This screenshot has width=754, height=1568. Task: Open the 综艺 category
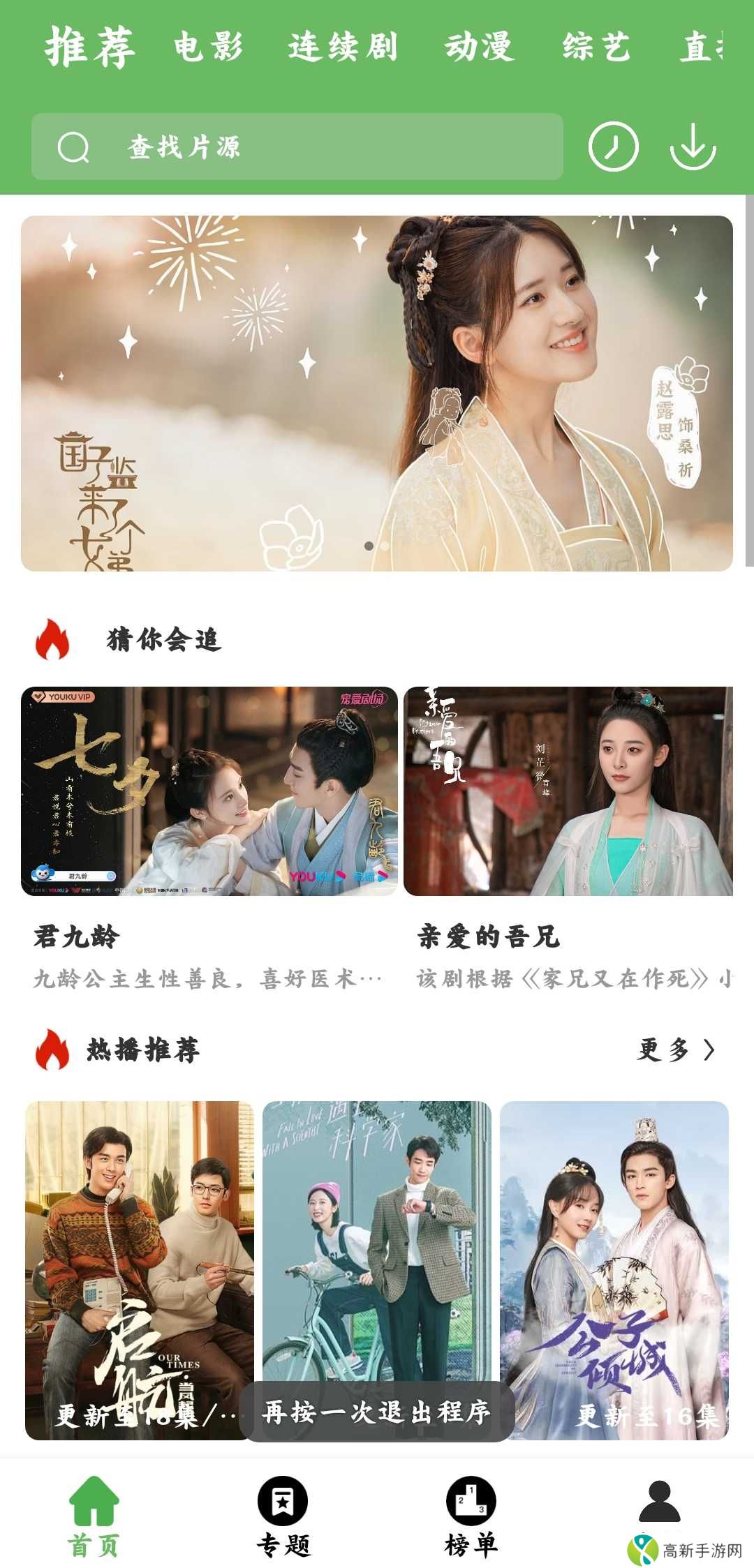pos(597,47)
